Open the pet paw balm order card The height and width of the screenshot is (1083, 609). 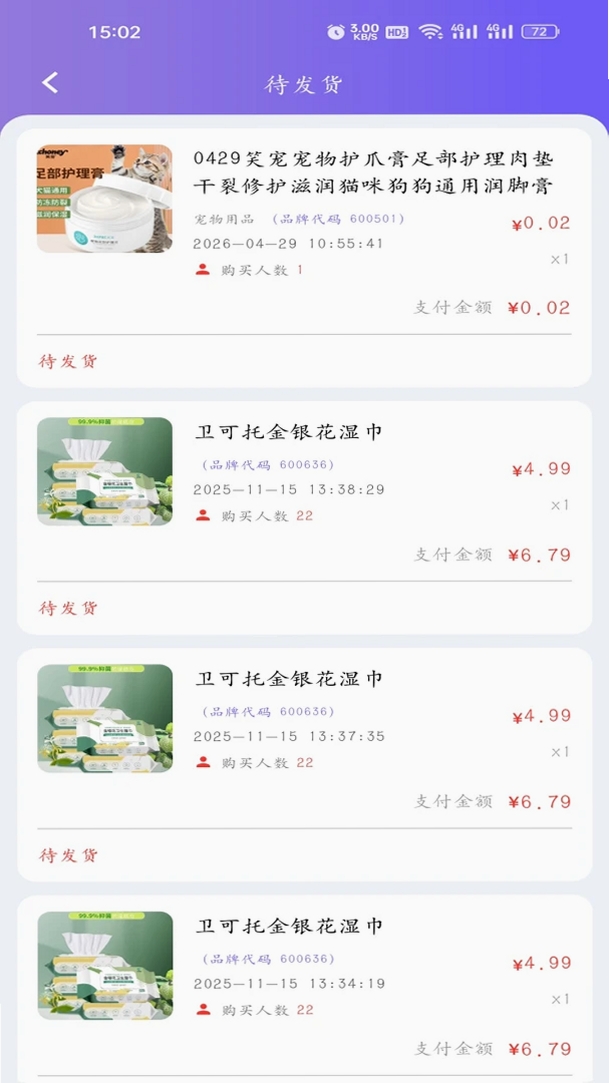304,258
